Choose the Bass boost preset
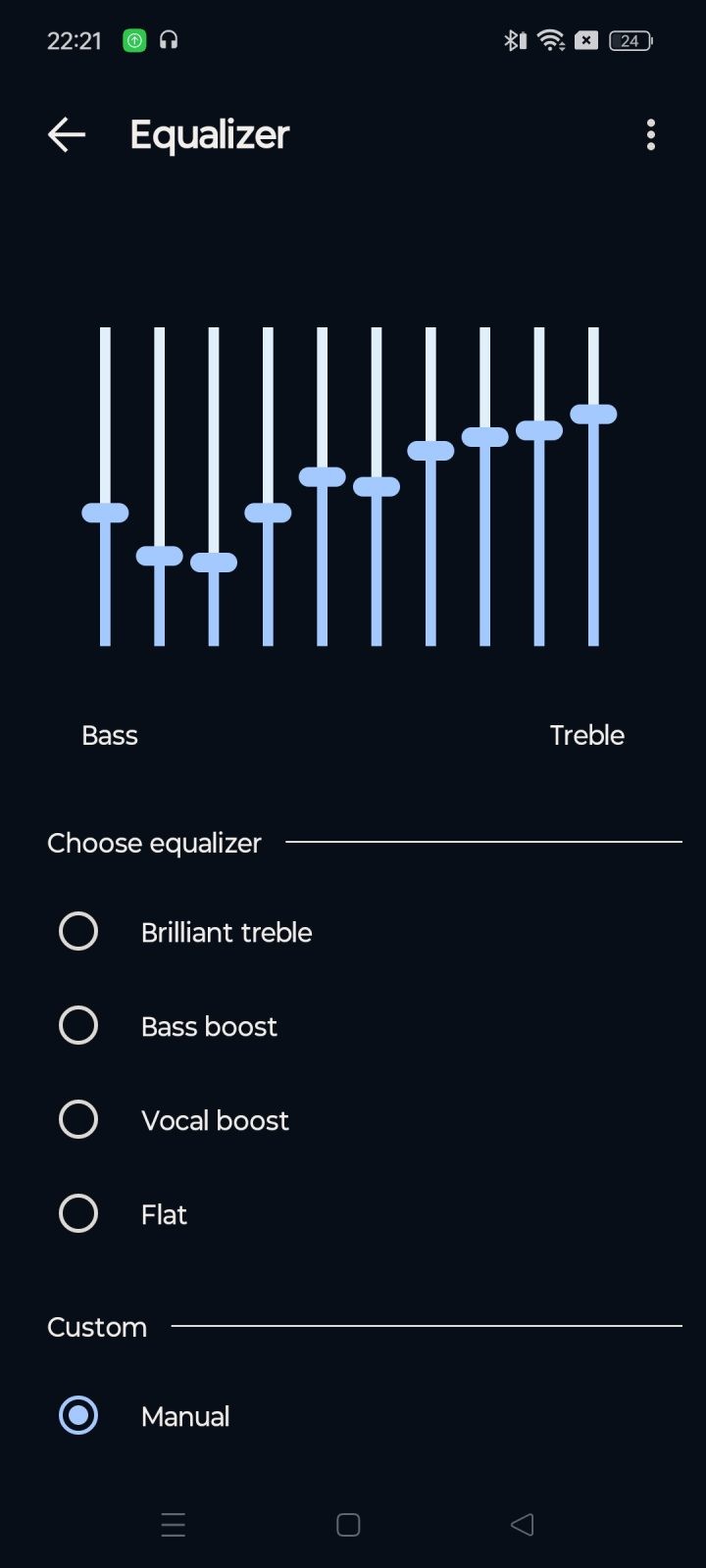Image resolution: width=706 pixels, height=1568 pixels. (x=78, y=1026)
